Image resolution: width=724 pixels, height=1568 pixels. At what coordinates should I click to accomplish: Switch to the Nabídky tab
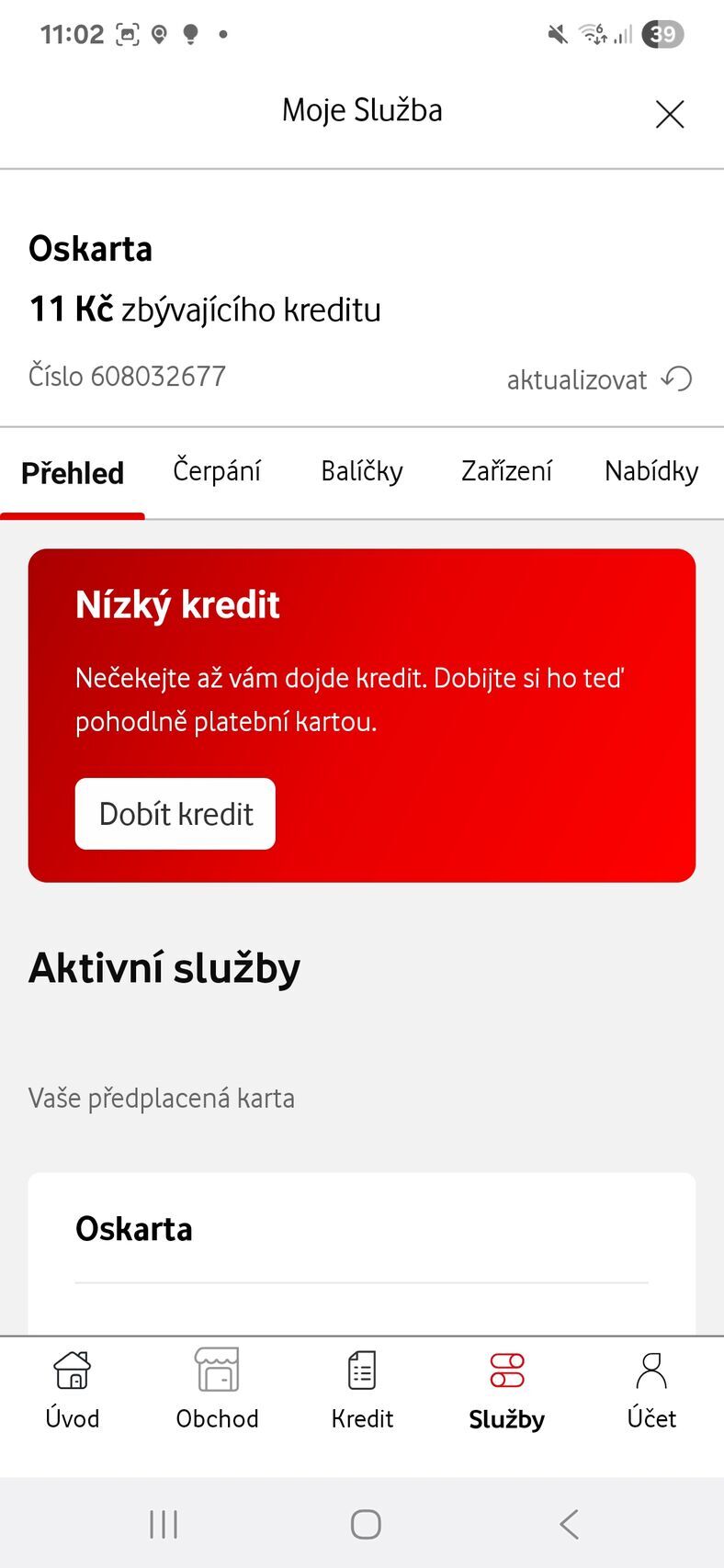650,471
